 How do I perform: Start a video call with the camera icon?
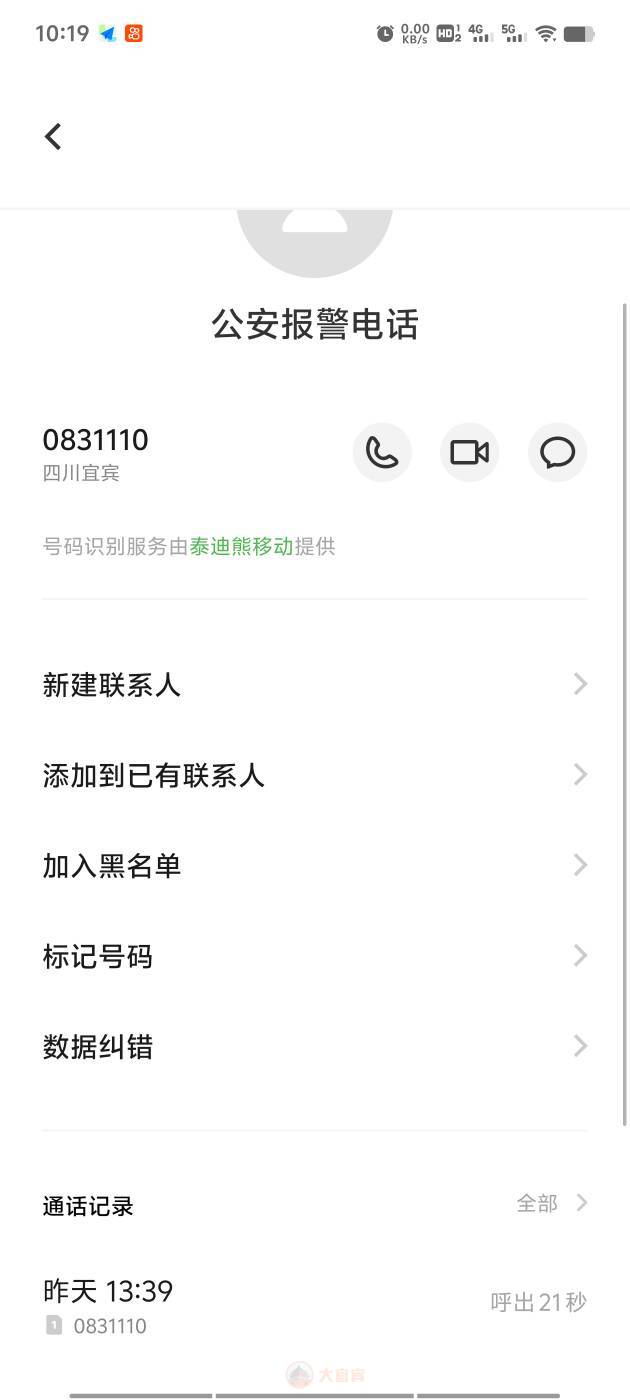coord(469,453)
